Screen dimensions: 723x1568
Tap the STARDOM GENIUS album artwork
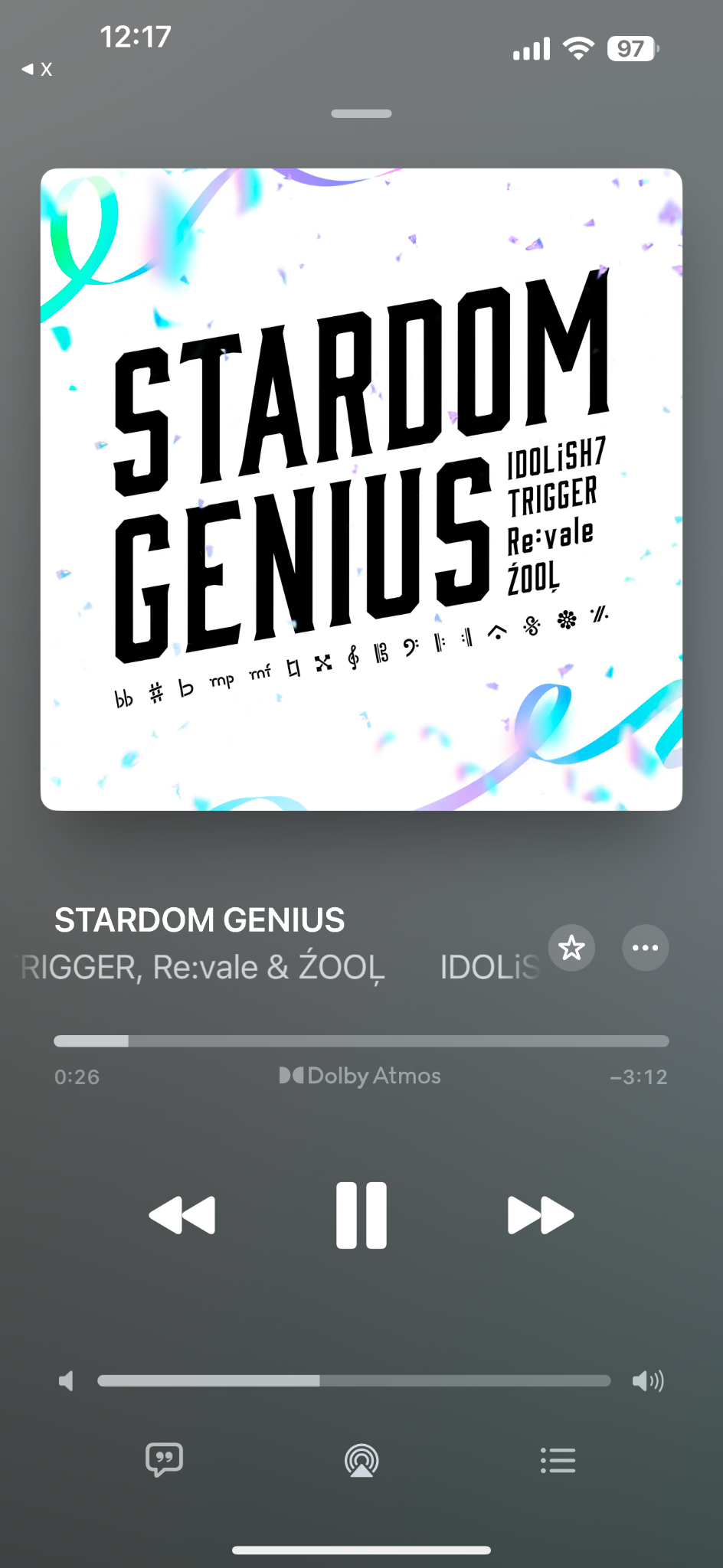(361, 489)
